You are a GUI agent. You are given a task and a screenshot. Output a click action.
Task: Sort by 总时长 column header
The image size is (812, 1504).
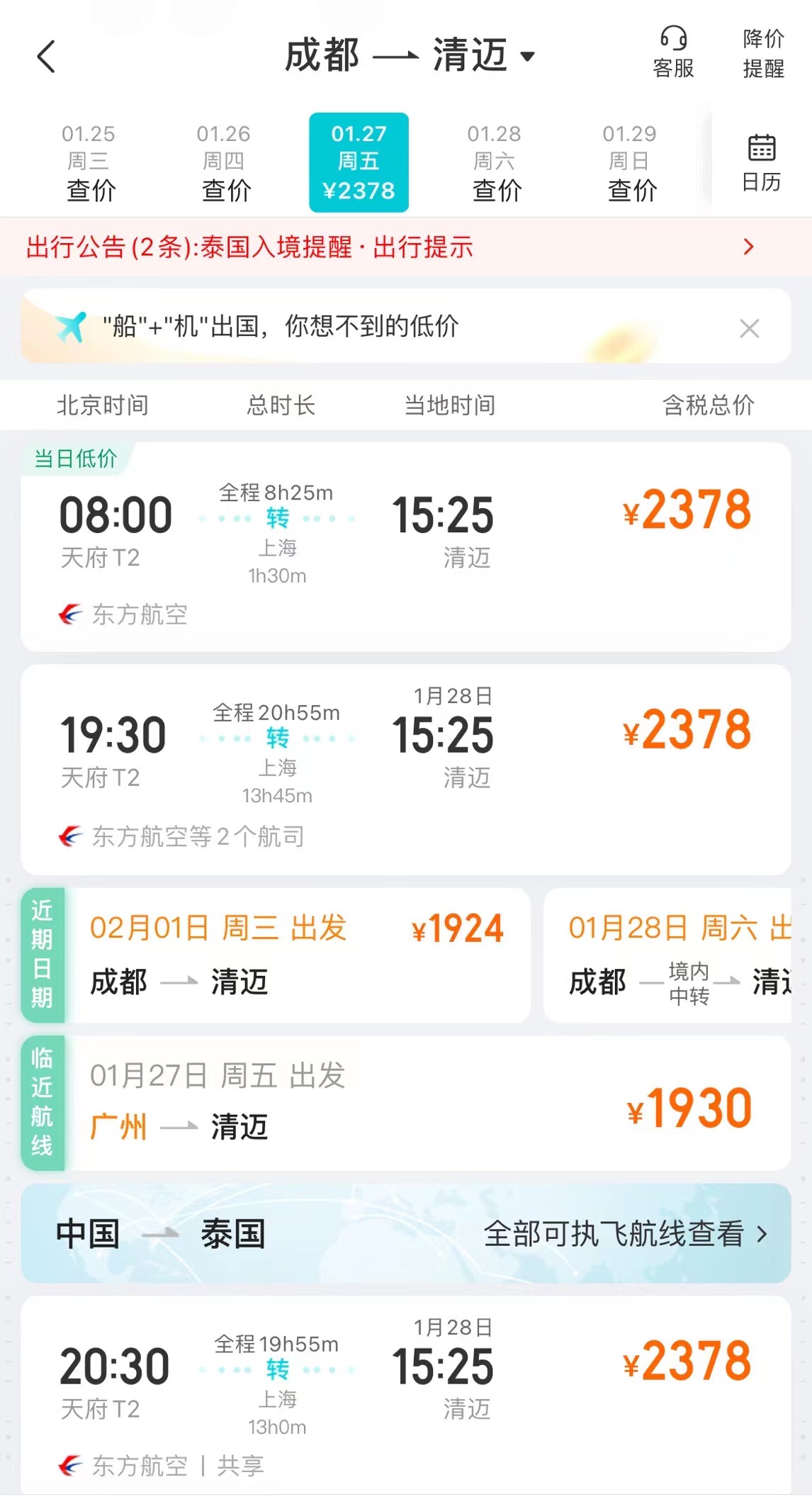point(279,405)
